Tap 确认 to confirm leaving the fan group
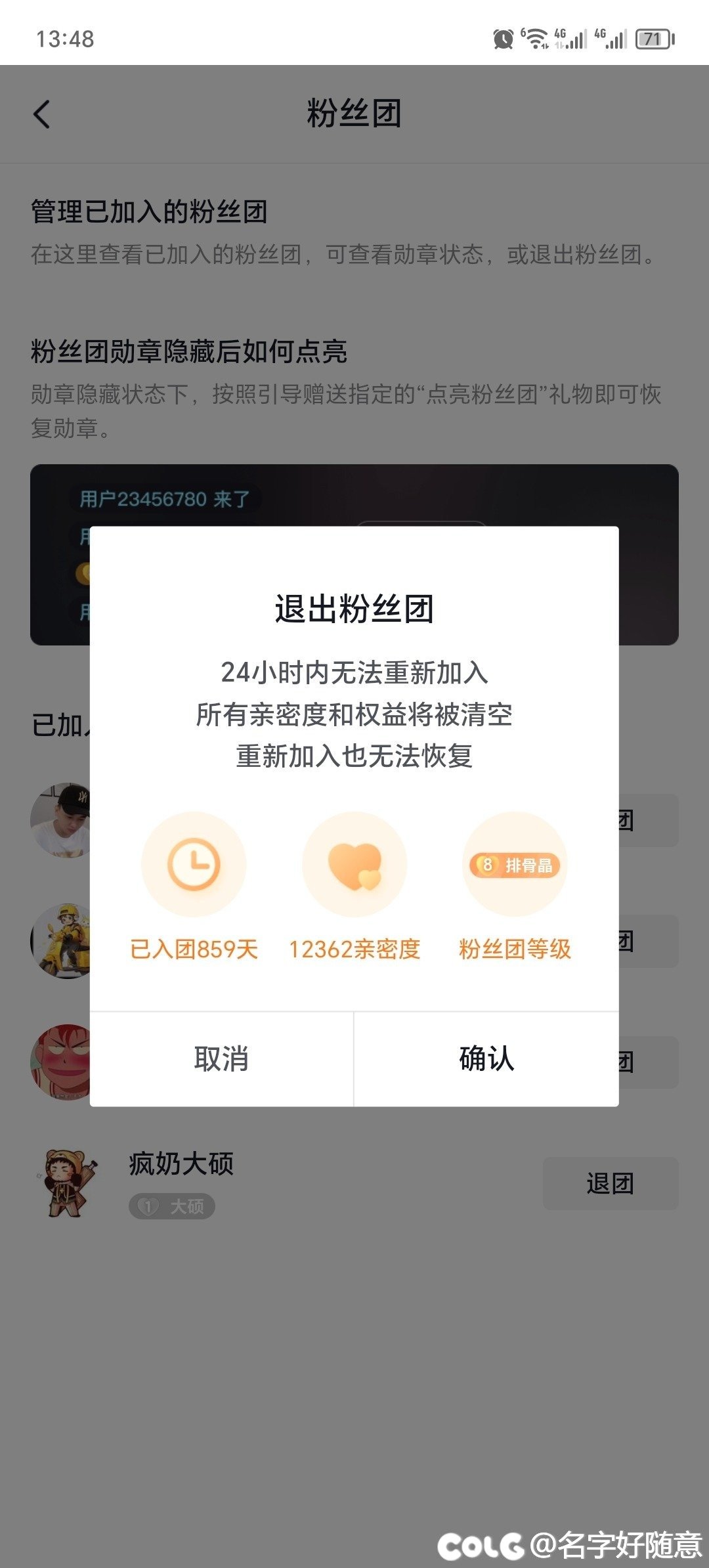The height and width of the screenshot is (1568, 709). point(486,1058)
